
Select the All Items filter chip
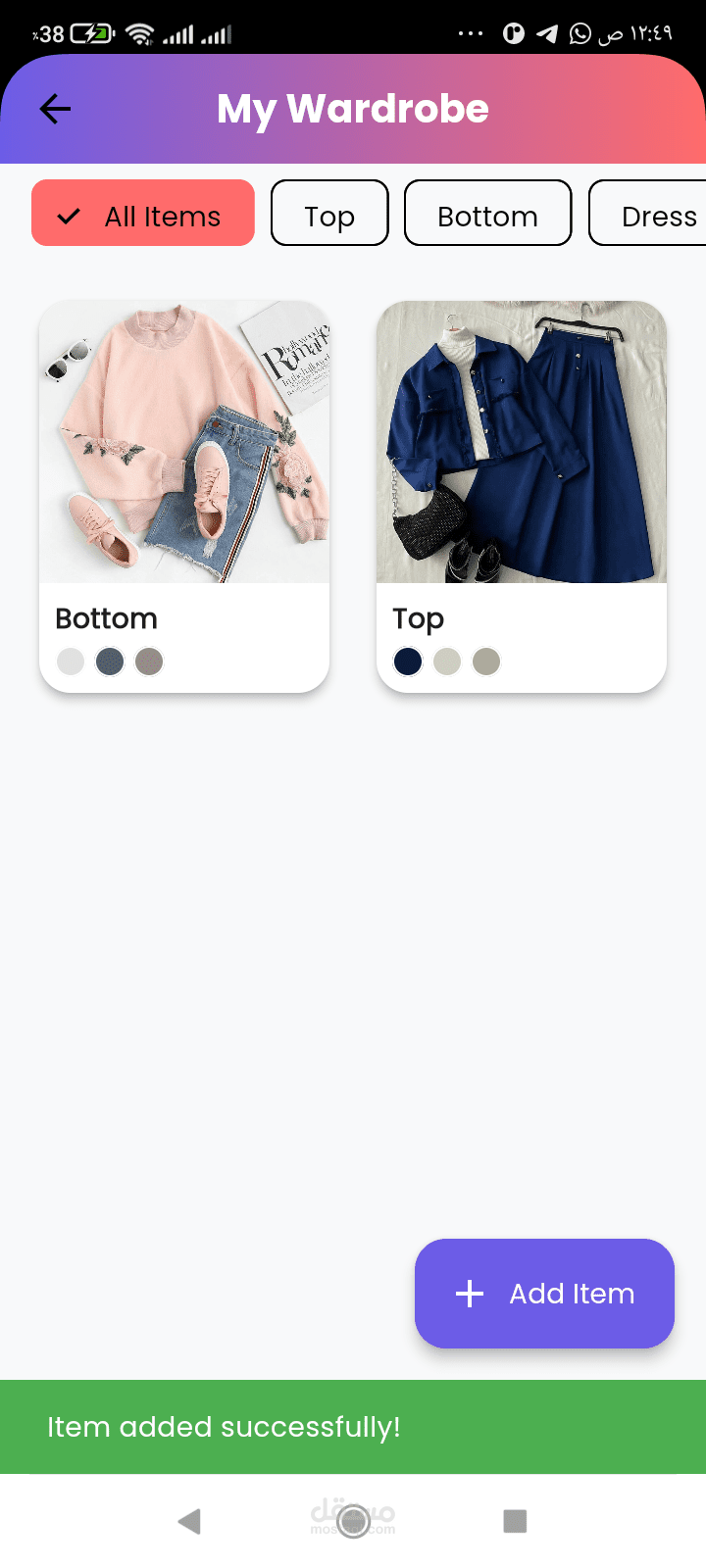tap(143, 213)
